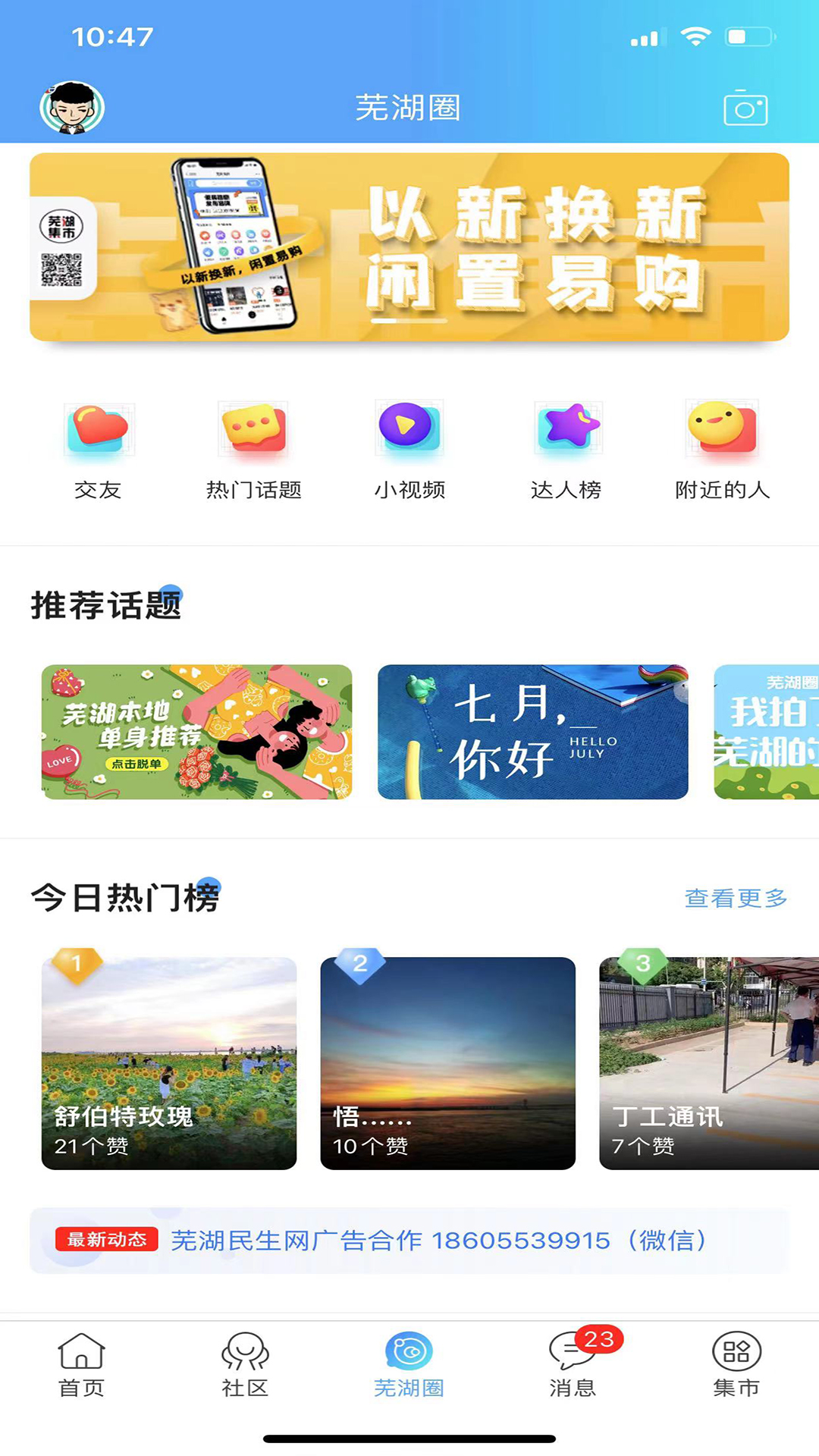Open the 舒伯特玫瑰 top-ranked post
819x1456 pixels.
coord(168,1062)
